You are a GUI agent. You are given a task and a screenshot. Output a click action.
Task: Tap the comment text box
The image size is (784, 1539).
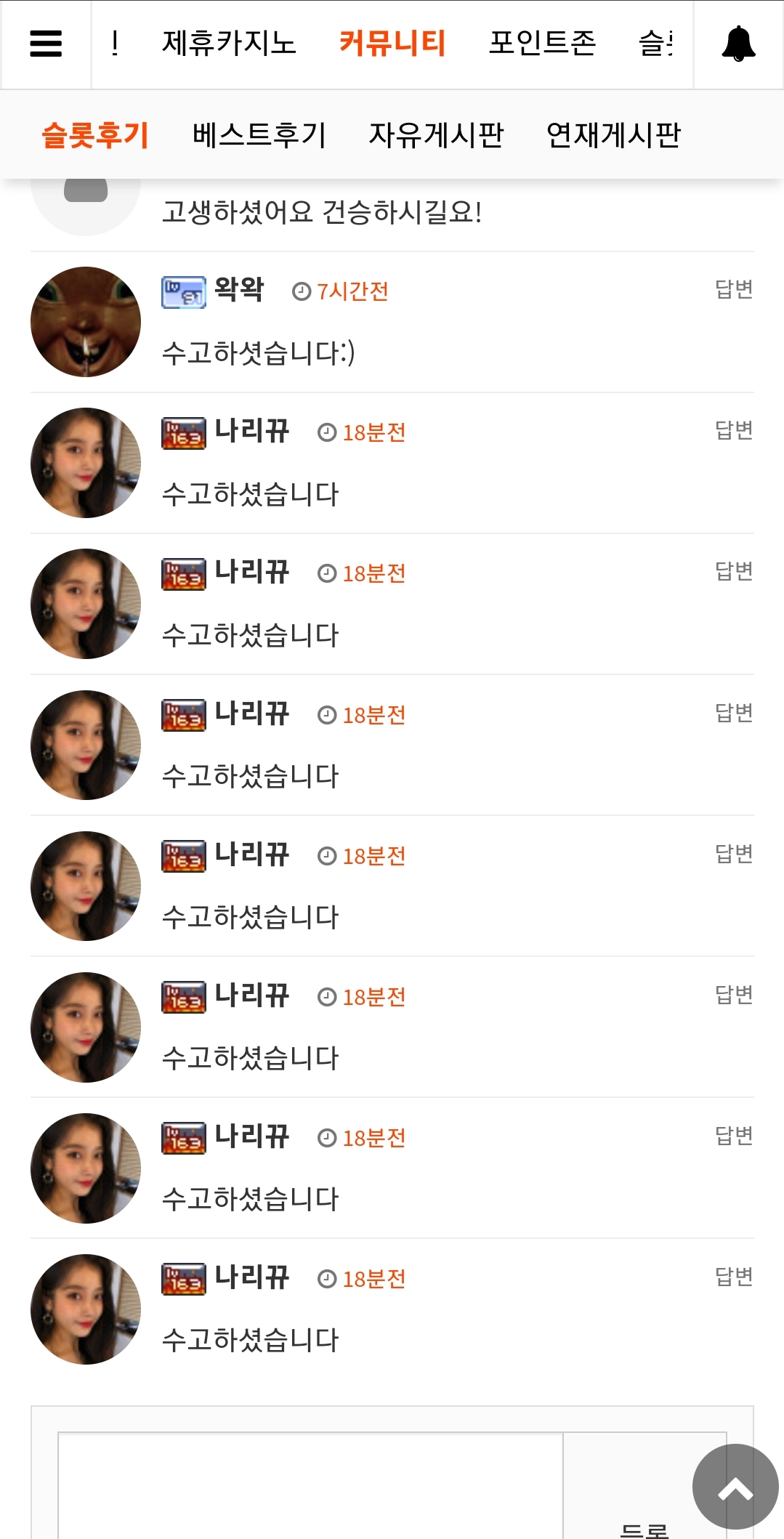click(310, 1485)
